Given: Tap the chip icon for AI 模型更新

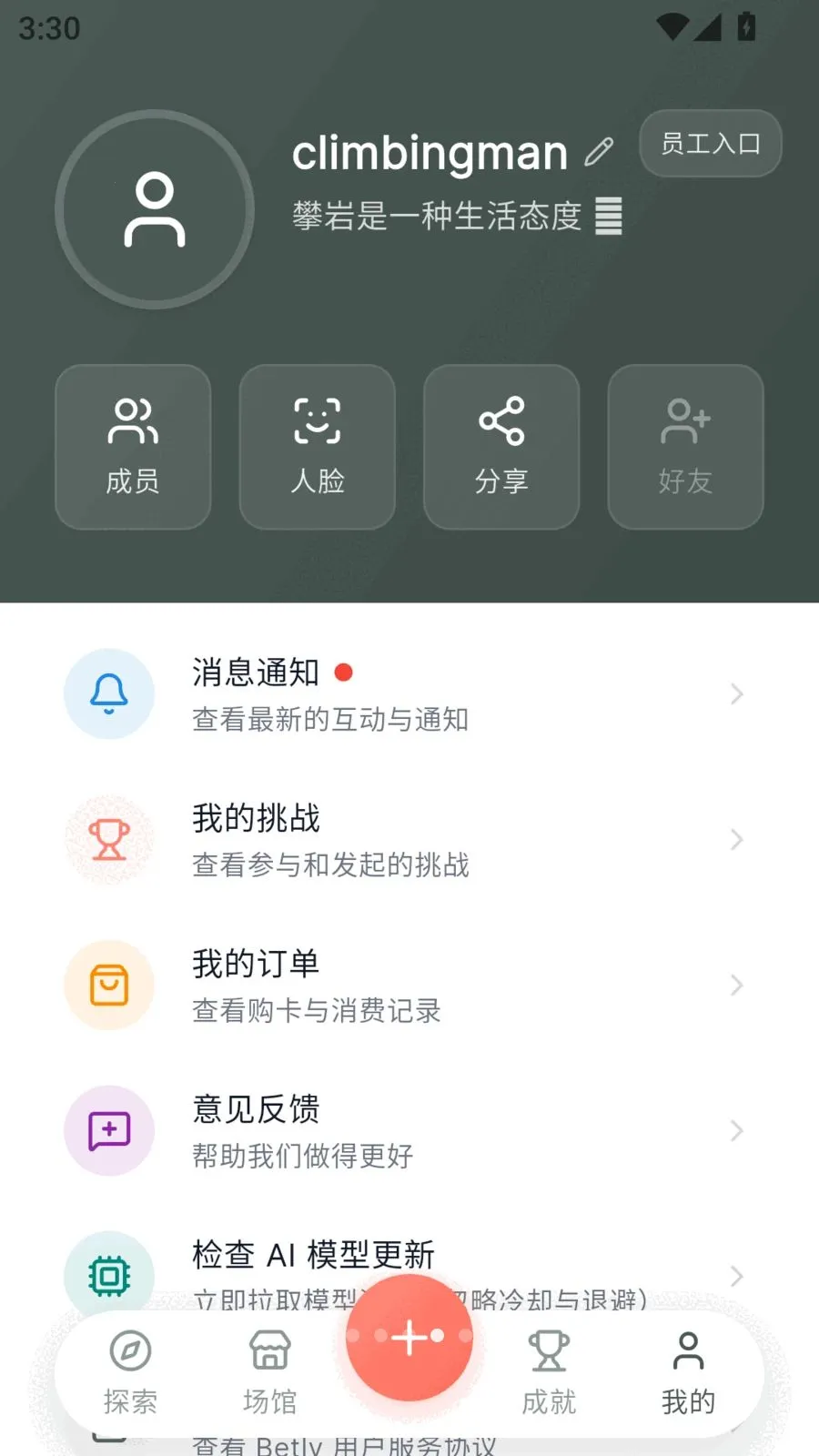Looking at the screenshot, I should [x=108, y=1276].
